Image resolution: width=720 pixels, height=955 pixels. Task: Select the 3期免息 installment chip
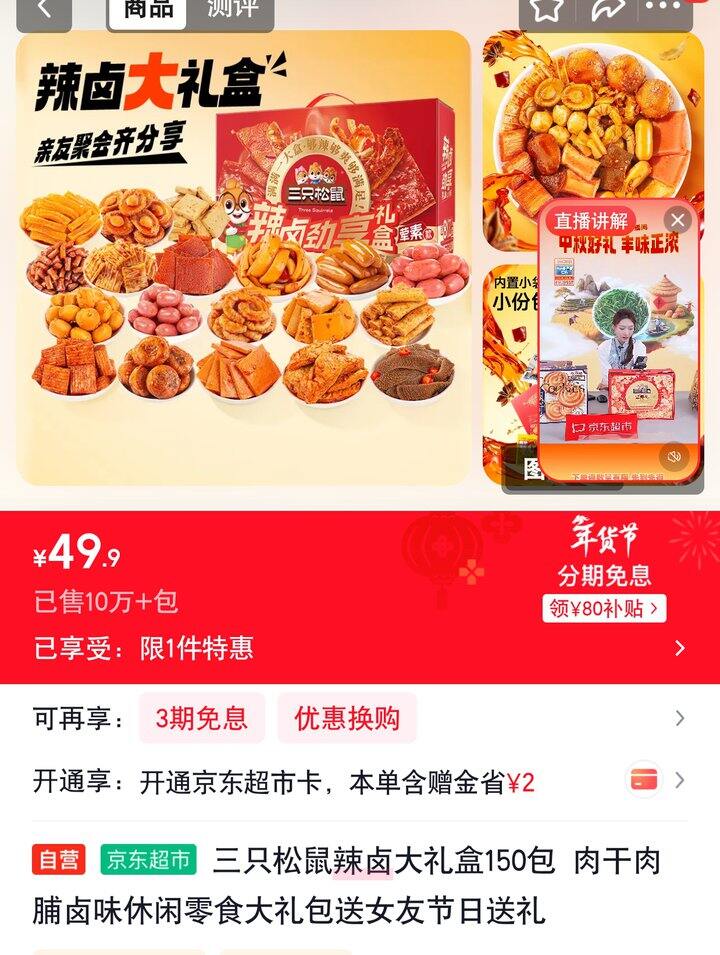pos(201,718)
